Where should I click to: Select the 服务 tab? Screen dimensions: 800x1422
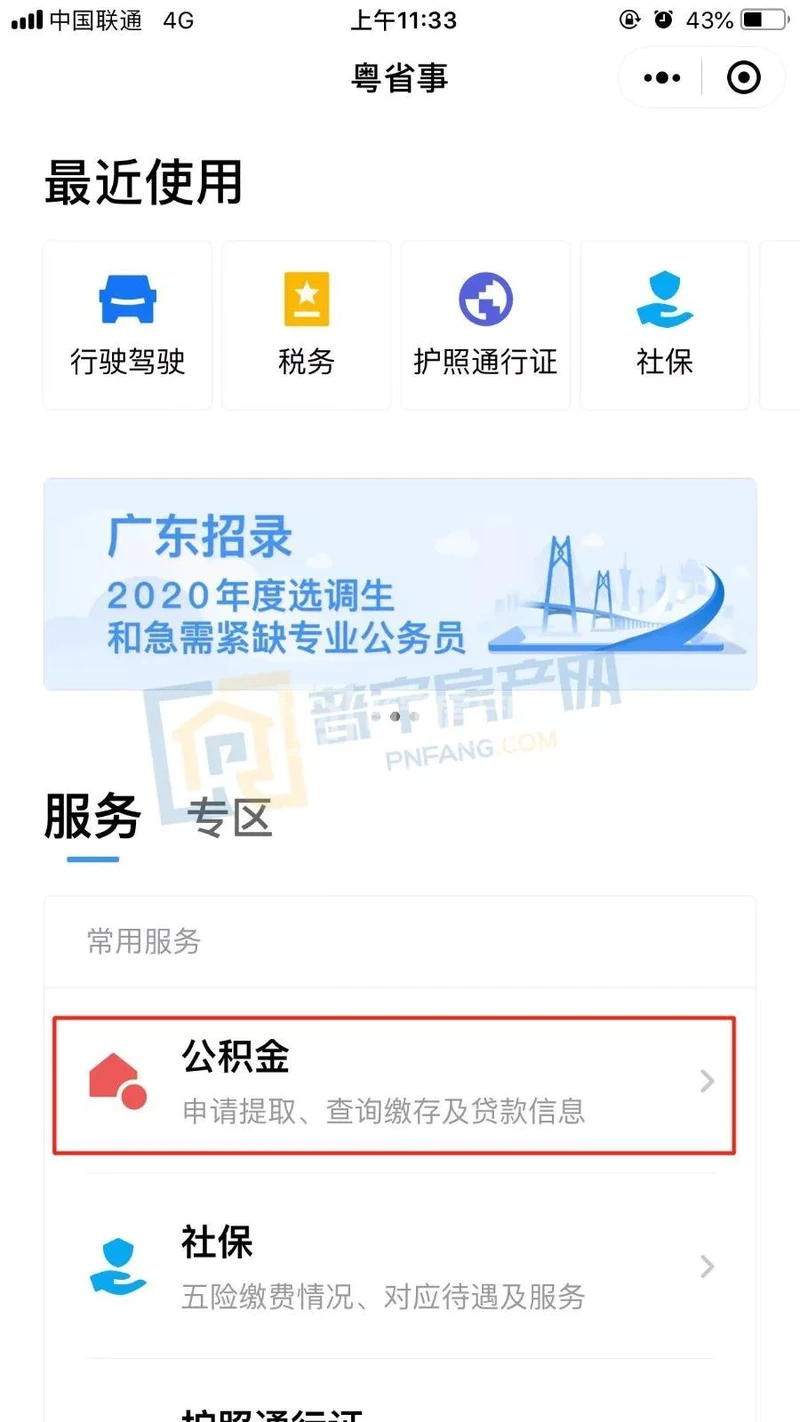click(x=93, y=820)
